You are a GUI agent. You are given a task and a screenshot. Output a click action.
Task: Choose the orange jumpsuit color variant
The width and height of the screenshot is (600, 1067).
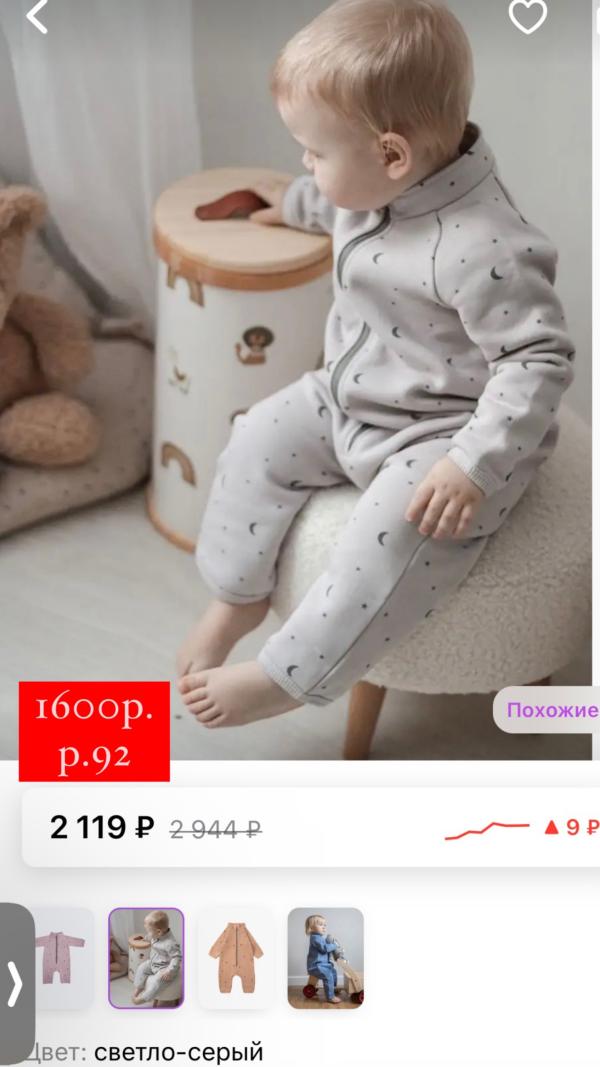[236, 958]
